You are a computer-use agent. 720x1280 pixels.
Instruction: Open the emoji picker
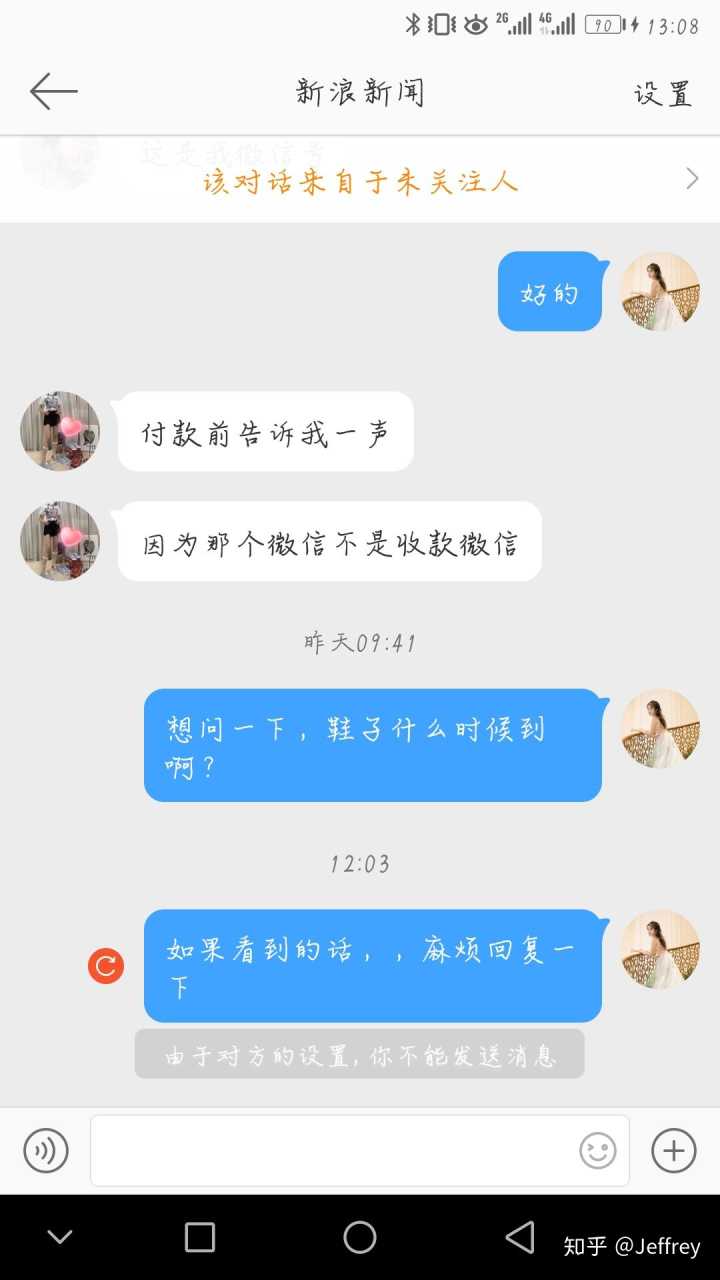[598, 1151]
